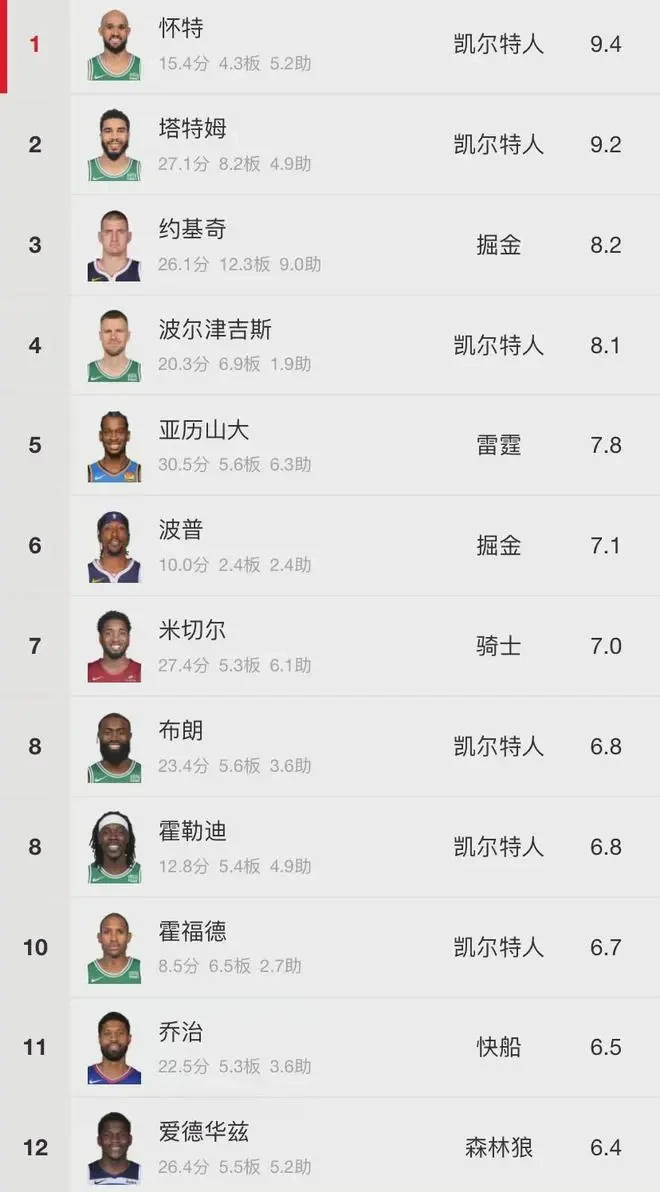Screen dimensions: 660x1192
Task: Open the 亚历山大 entry
Action: (x=330, y=445)
